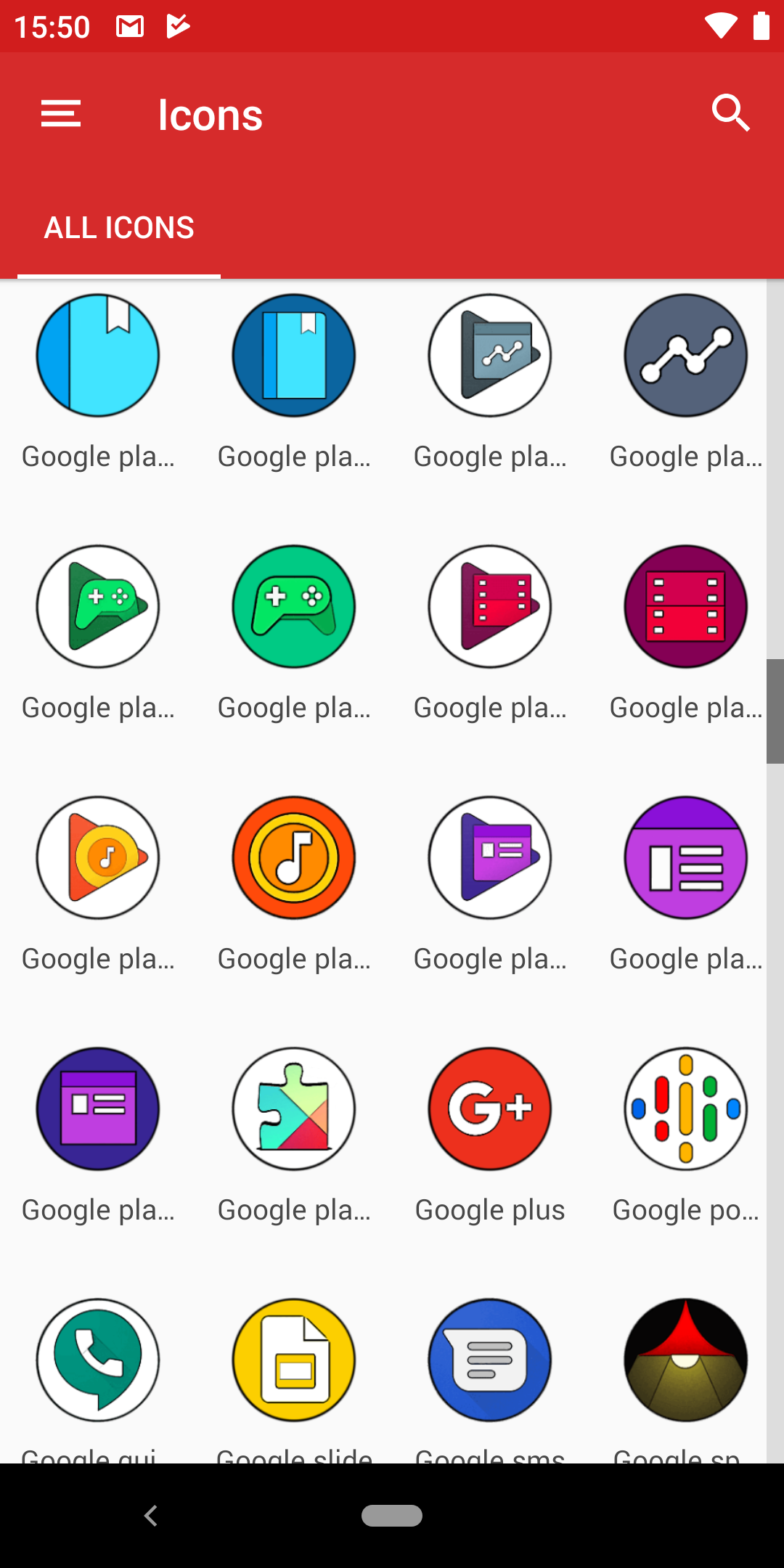
Task: Open the teal phone speech-bubble icon
Action: pyautogui.click(x=98, y=1360)
